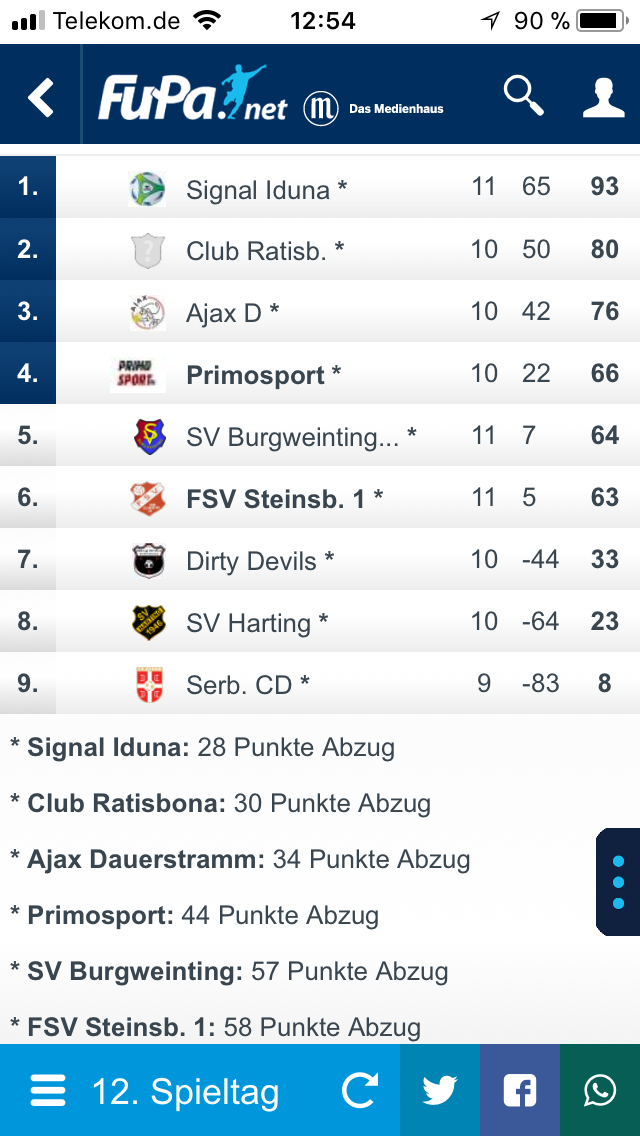Expand the three-dot side panel

click(x=618, y=882)
